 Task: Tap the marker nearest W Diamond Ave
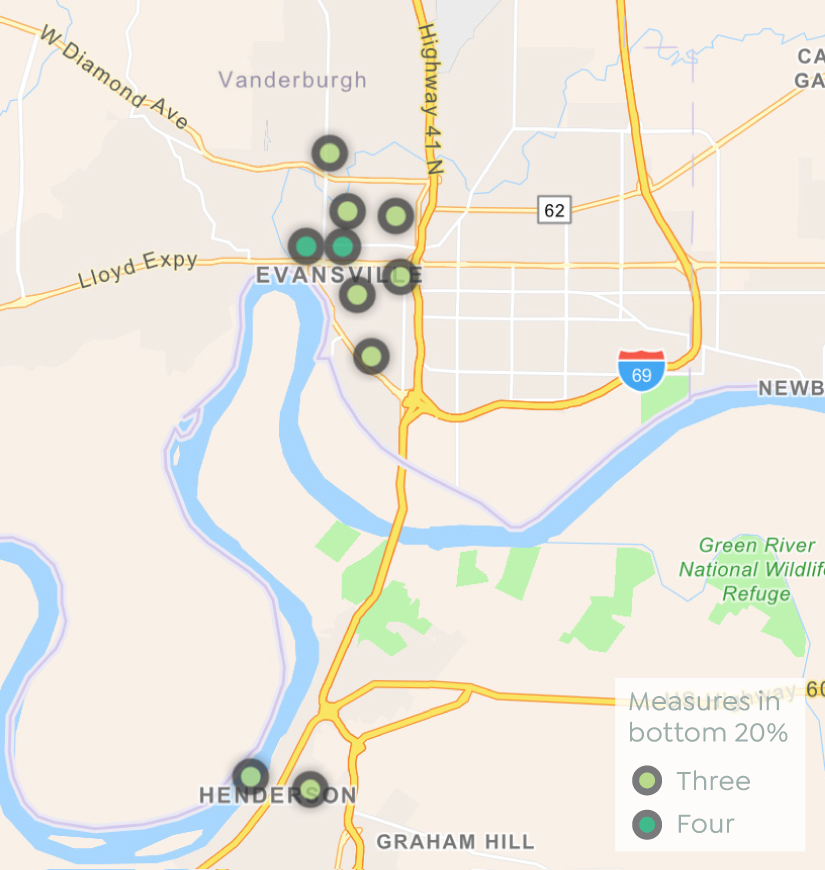click(329, 154)
